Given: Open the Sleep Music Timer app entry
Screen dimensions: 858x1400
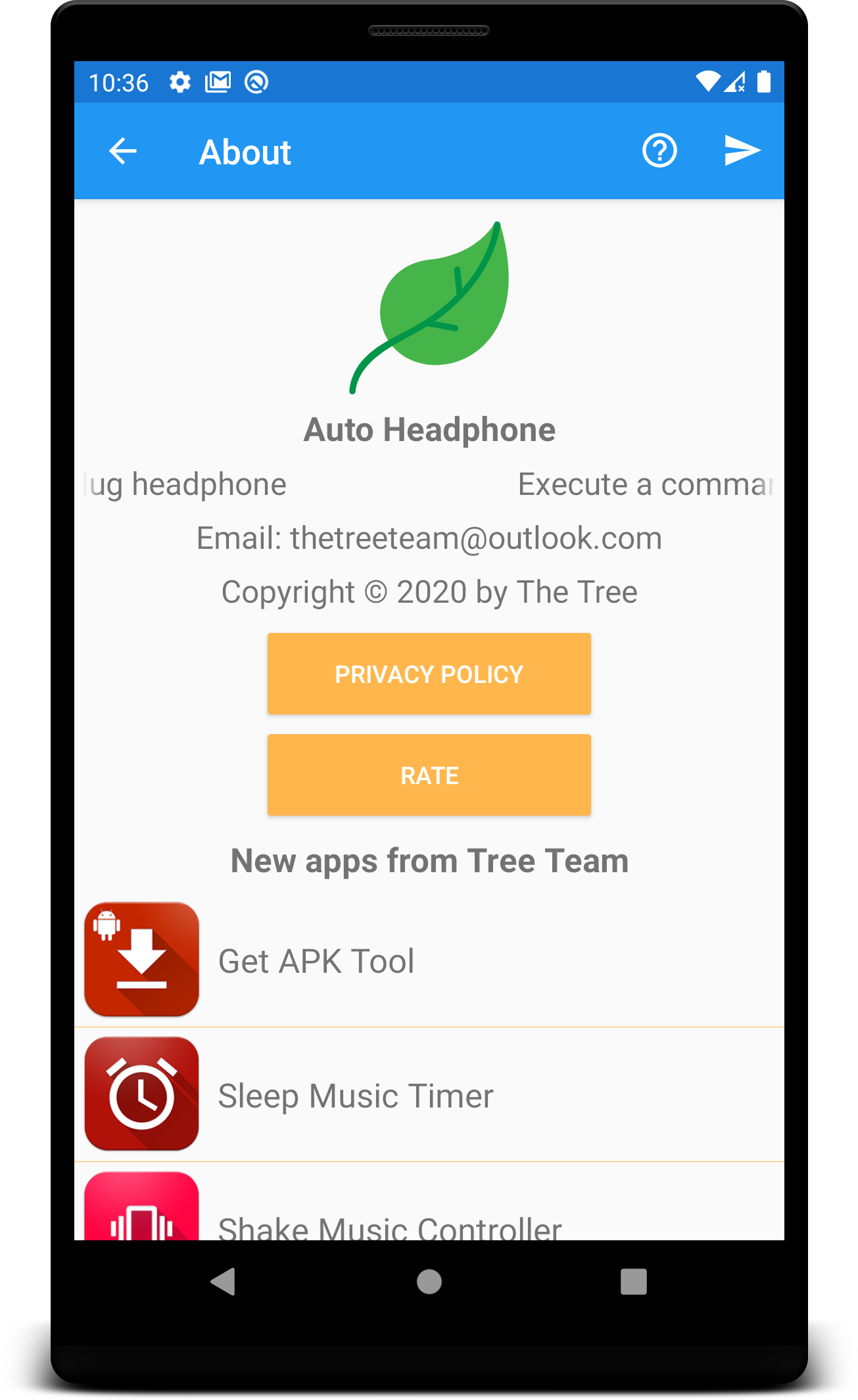Looking at the screenshot, I should pos(429,1095).
